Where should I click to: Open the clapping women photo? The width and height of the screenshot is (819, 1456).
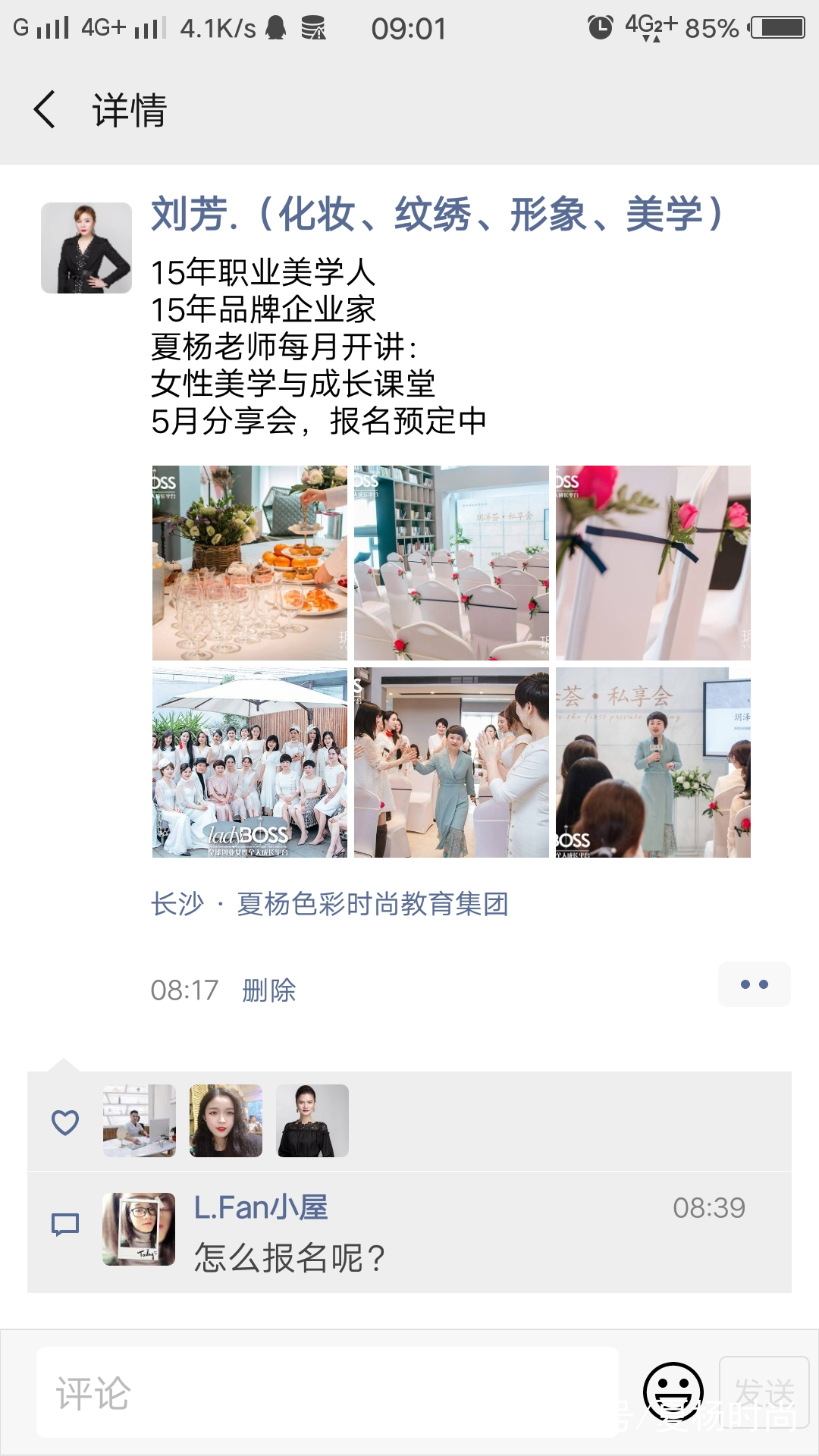pos(451,762)
